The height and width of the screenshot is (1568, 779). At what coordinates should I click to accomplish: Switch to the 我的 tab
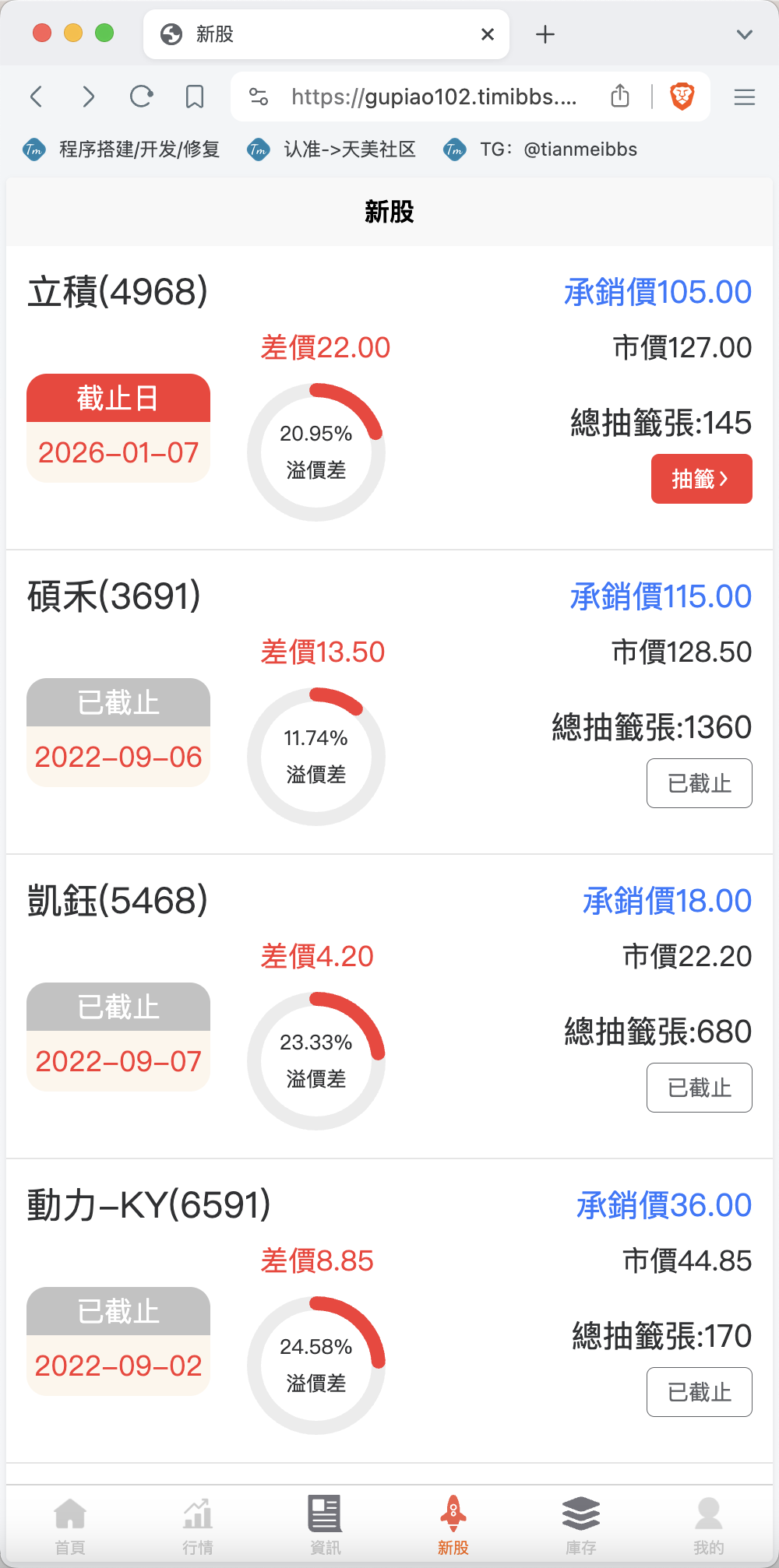[708, 1526]
